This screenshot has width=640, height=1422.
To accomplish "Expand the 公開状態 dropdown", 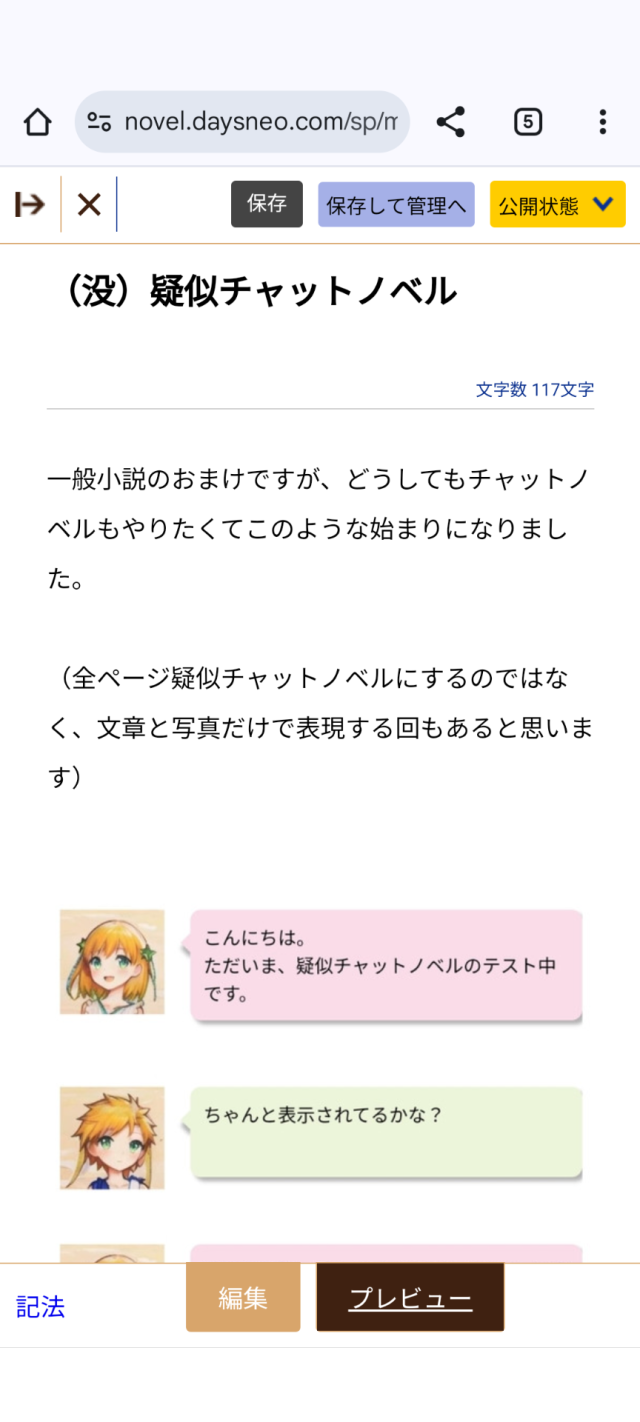I will (557, 205).
